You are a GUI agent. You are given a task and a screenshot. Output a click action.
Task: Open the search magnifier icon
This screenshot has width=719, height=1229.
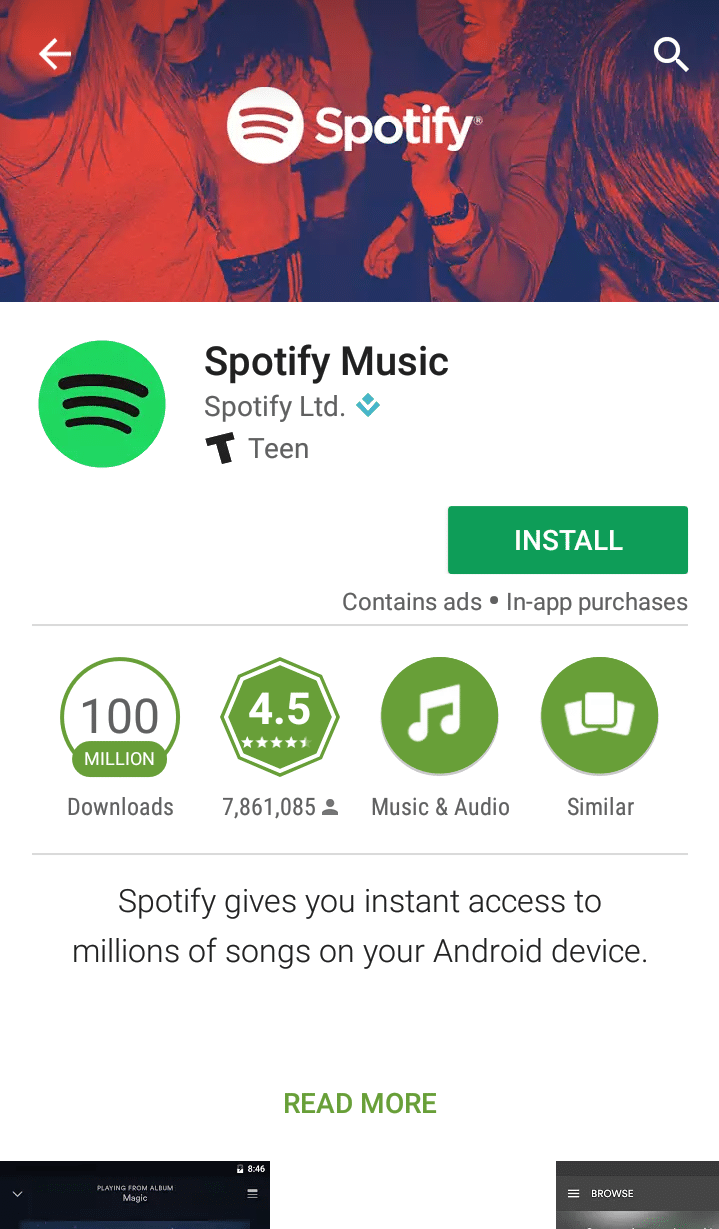coord(671,54)
